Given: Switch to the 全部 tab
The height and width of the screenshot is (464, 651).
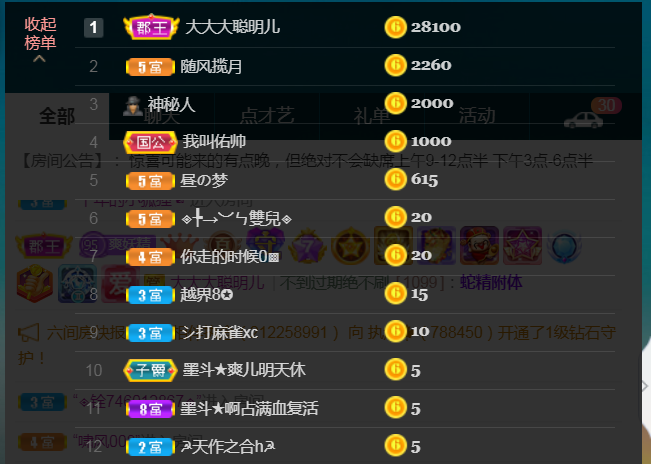Looking at the screenshot, I should (x=57, y=116).
